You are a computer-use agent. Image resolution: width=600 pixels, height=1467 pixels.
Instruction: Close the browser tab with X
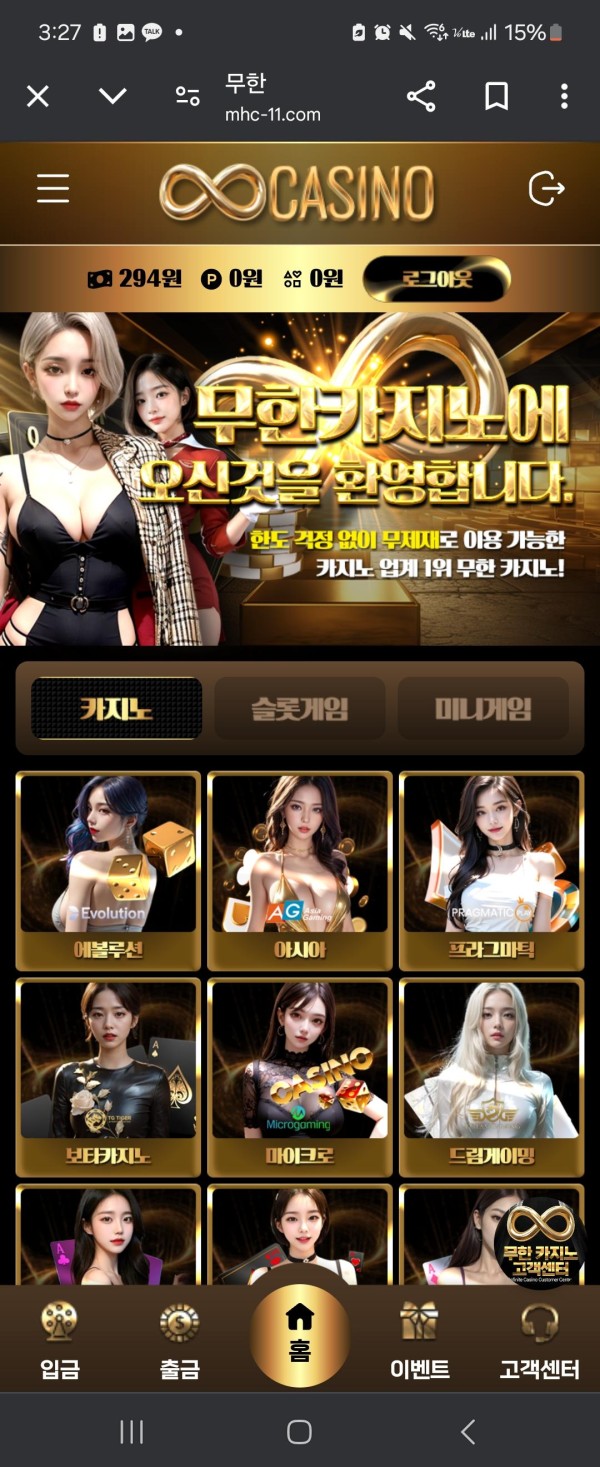pos(38,96)
